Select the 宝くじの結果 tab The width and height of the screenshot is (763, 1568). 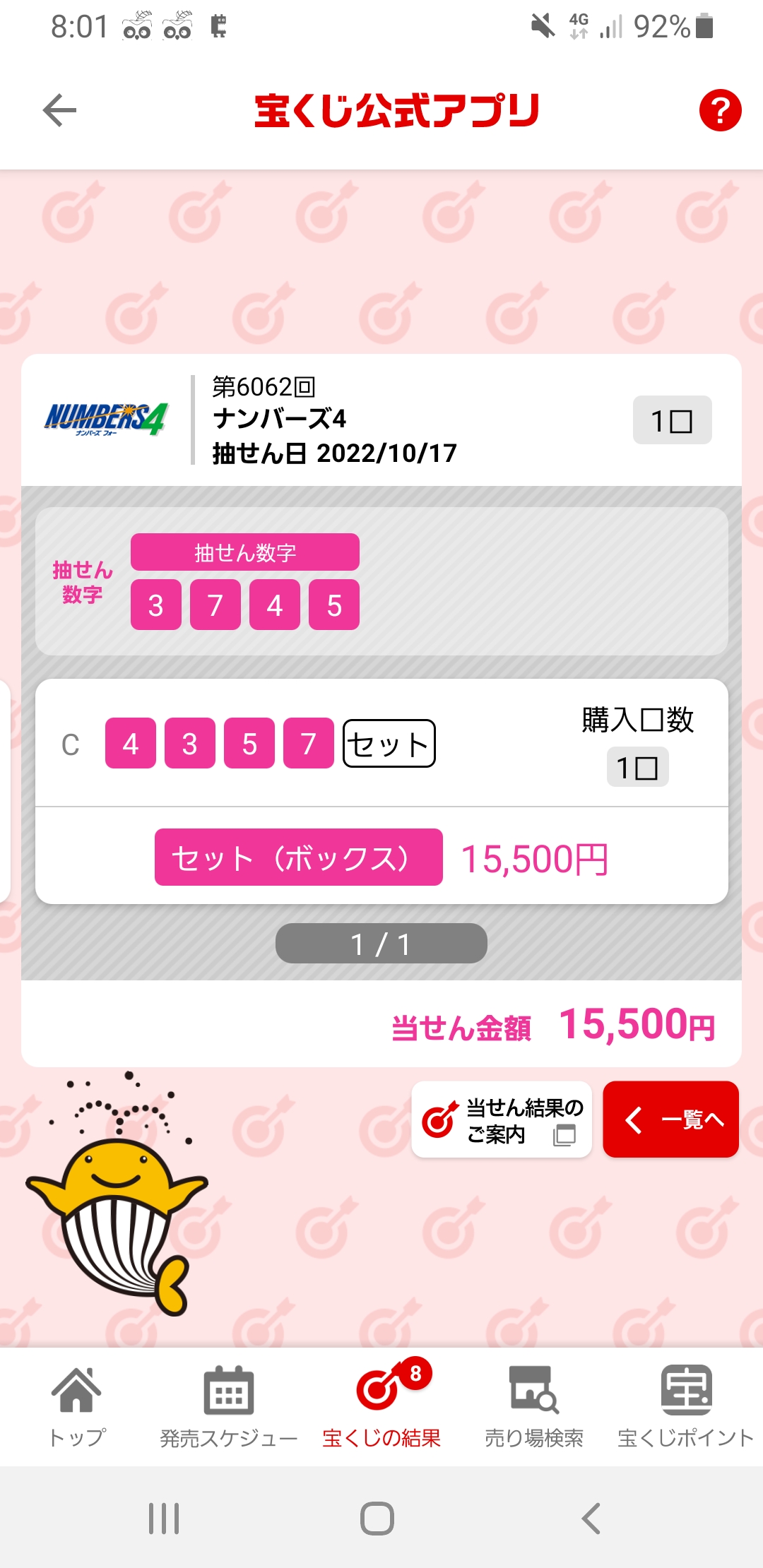[381, 1407]
